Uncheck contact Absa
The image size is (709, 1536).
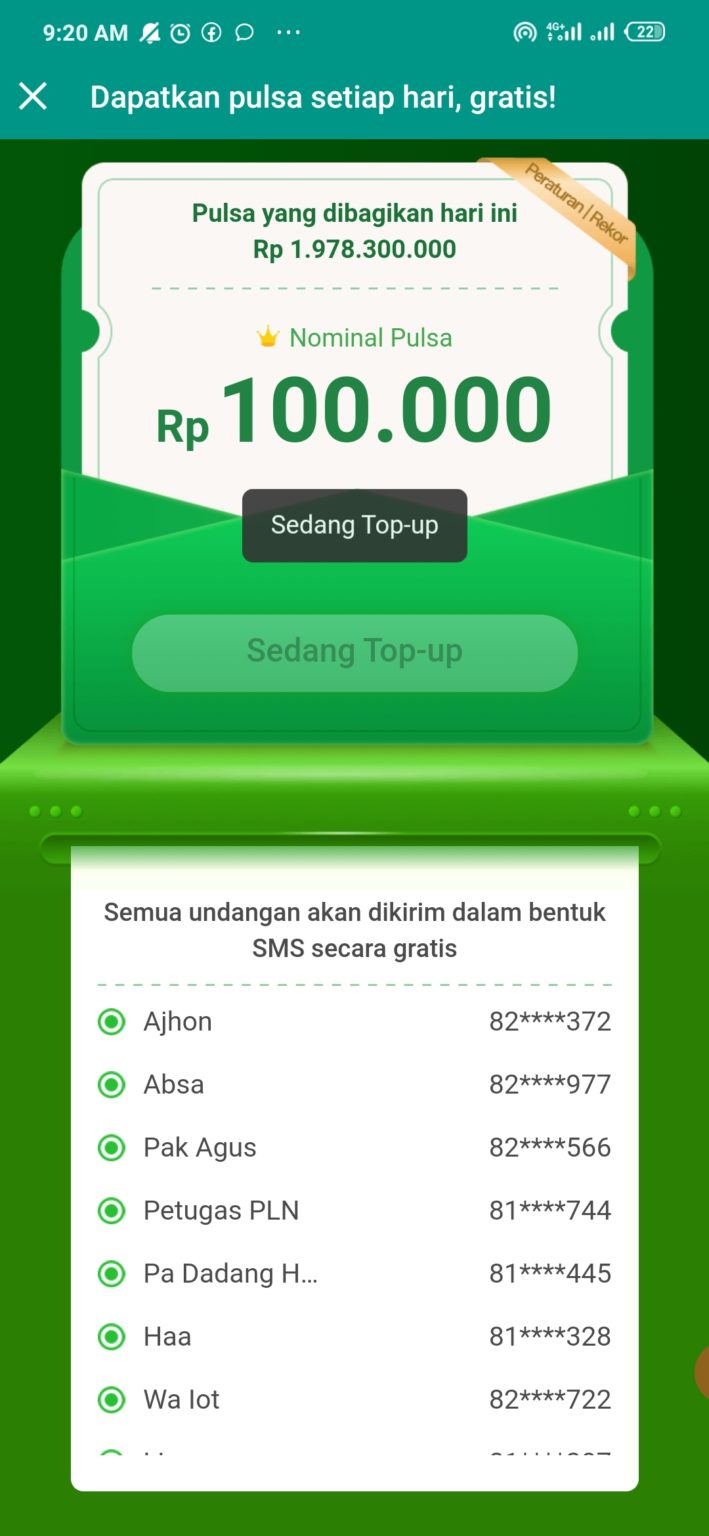[x=111, y=1085]
